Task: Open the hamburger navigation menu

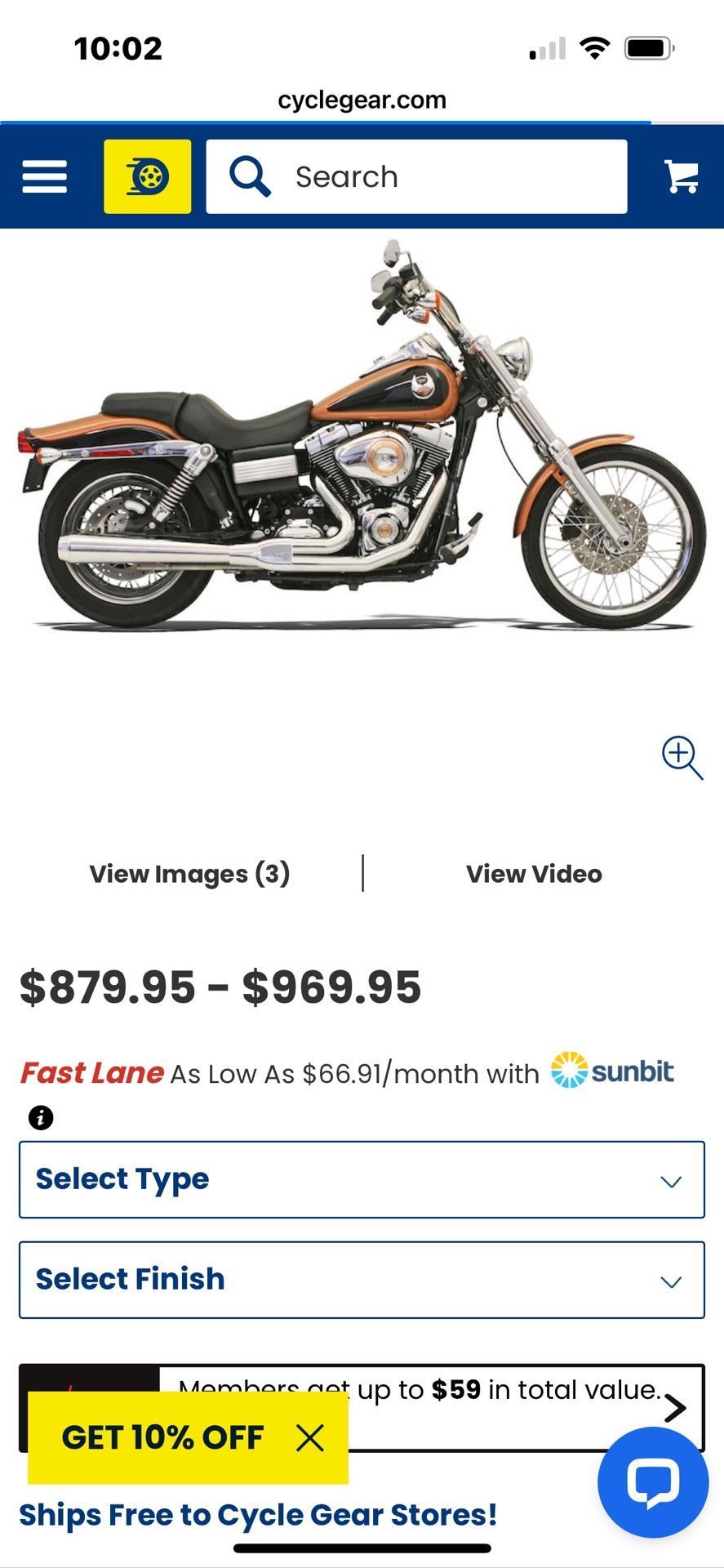Action: tap(44, 176)
